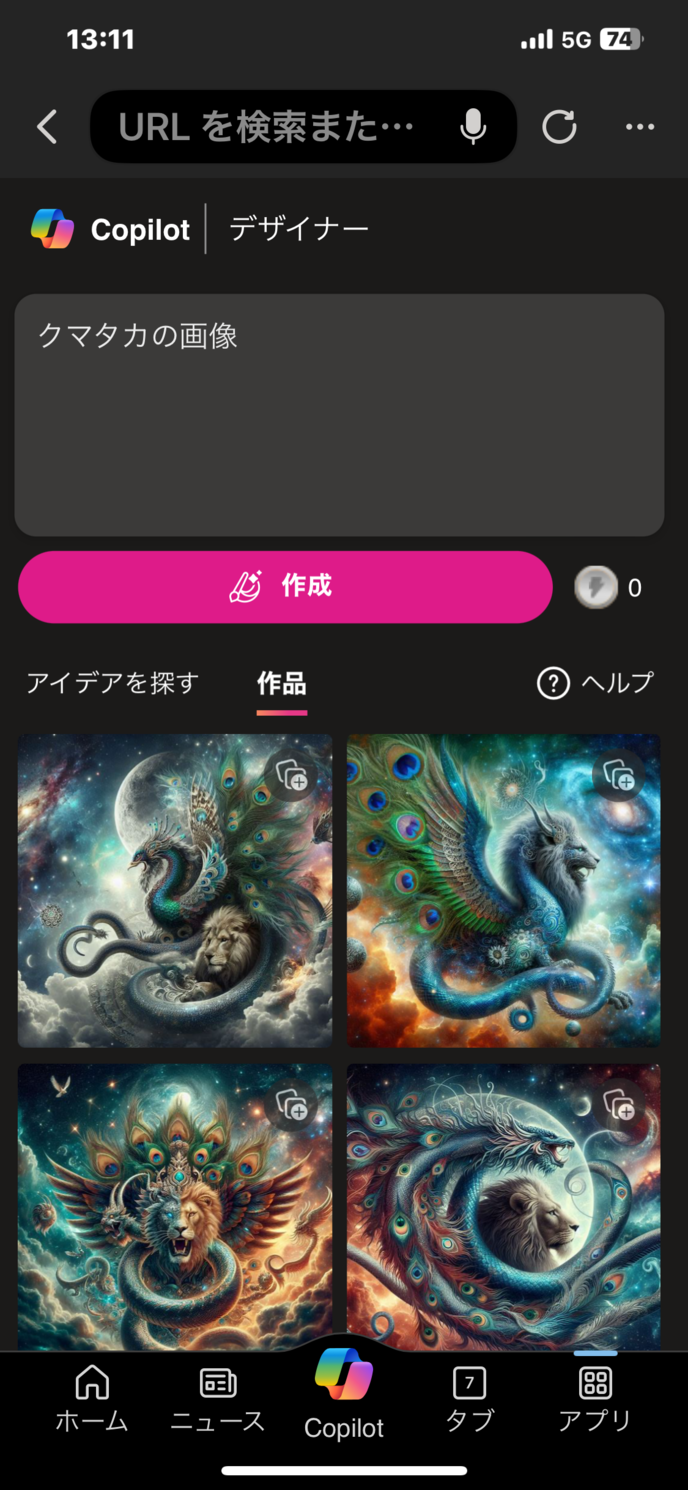Reload the current page
688x1490 pixels.
click(x=559, y=127)
